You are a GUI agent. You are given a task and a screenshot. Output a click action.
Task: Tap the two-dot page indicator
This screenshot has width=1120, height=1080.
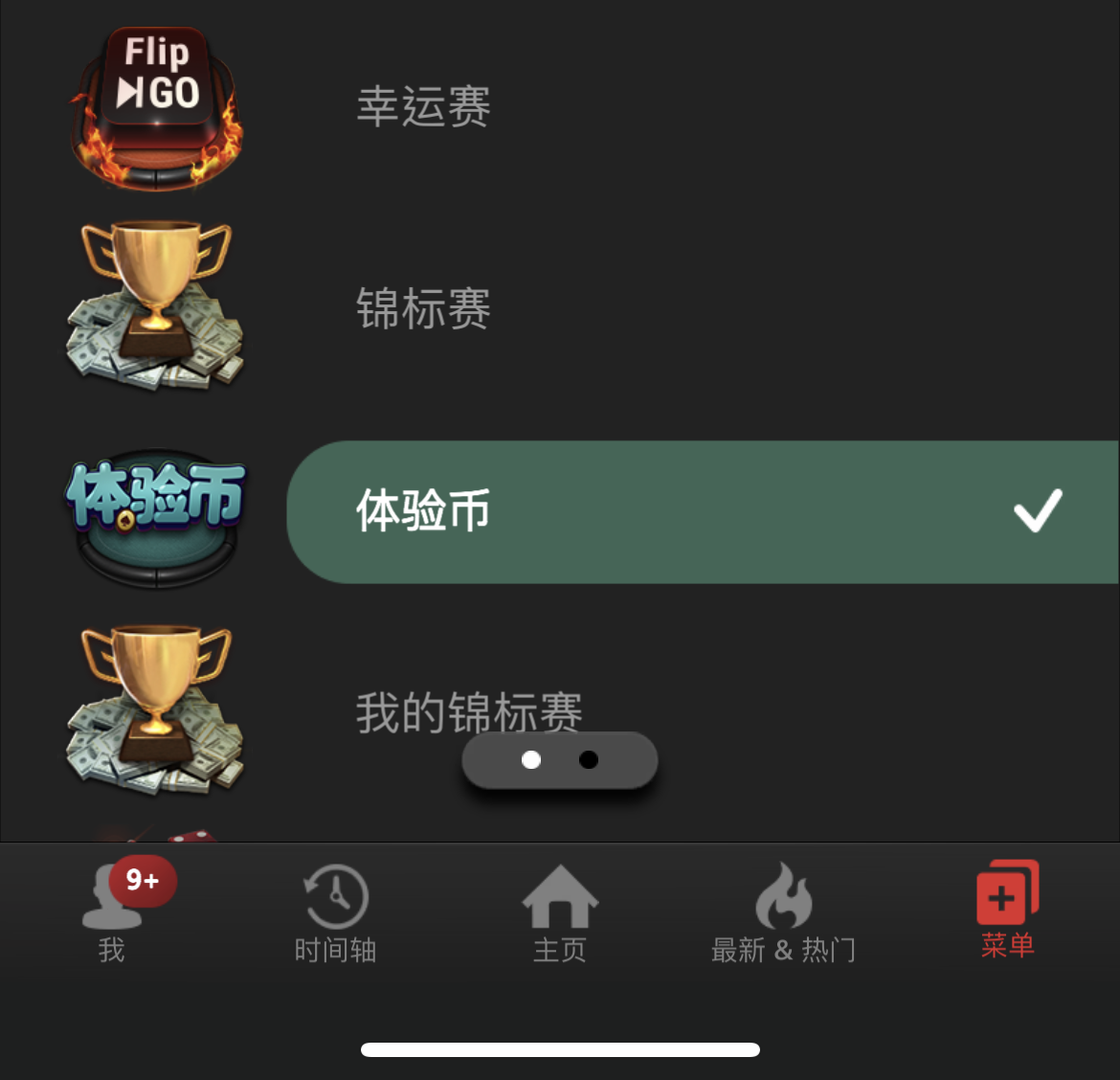(560, 760)
